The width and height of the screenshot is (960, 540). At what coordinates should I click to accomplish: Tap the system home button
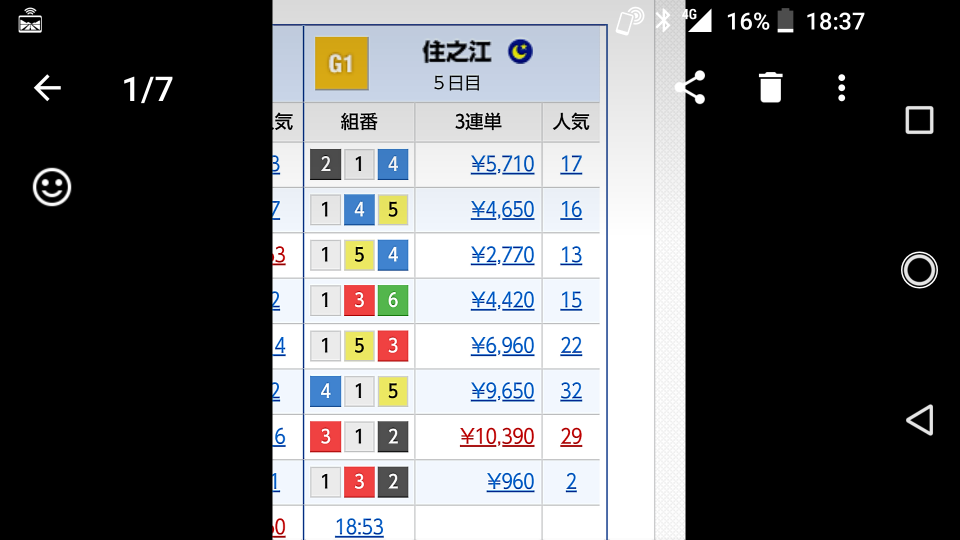coord(919,270)
